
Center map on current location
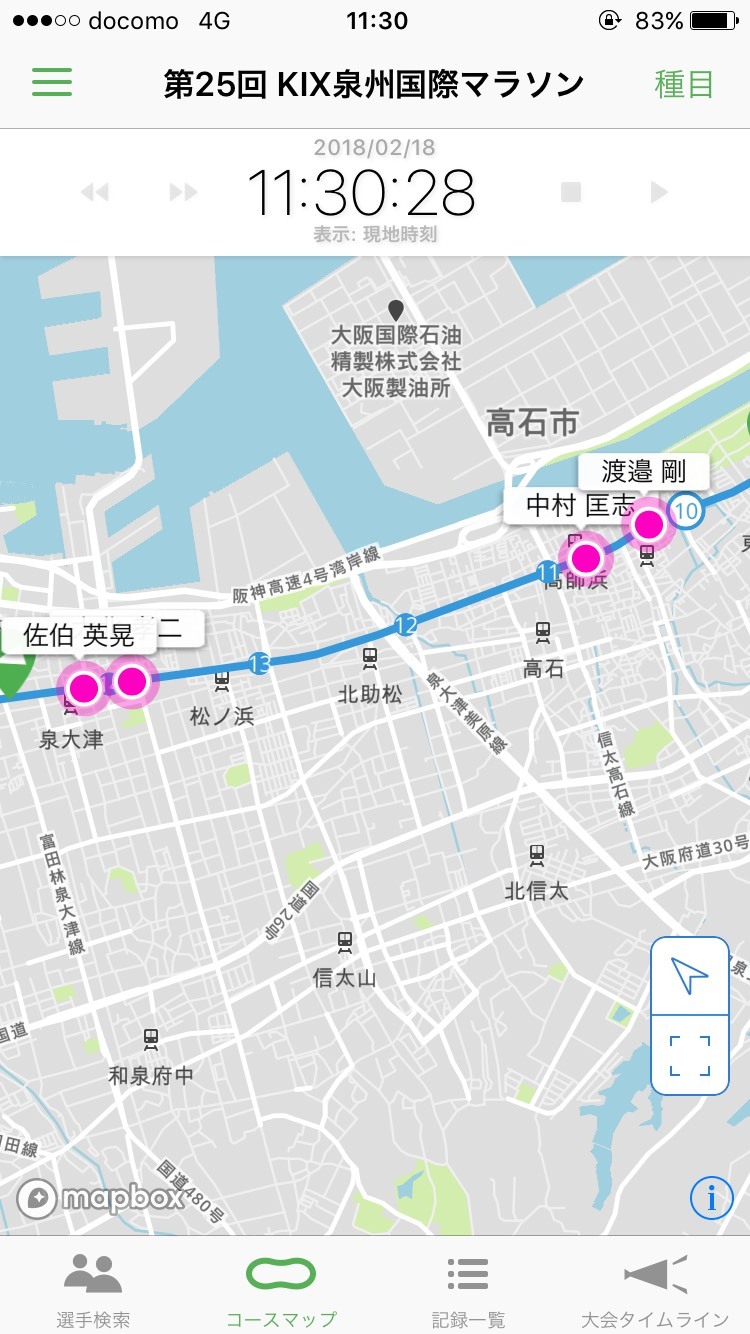[x=690, y=976]
